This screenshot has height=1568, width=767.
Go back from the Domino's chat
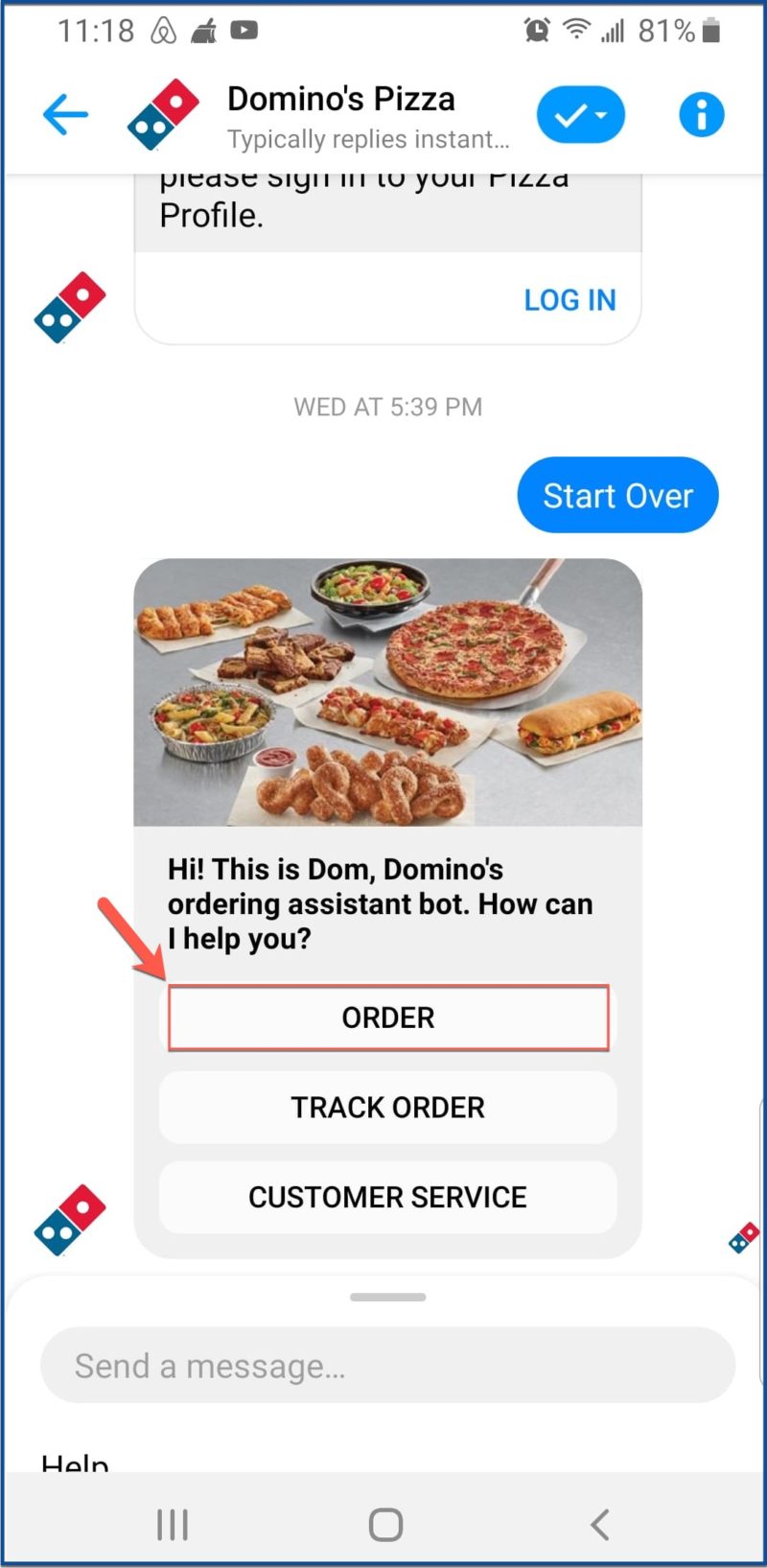(66, 115)
